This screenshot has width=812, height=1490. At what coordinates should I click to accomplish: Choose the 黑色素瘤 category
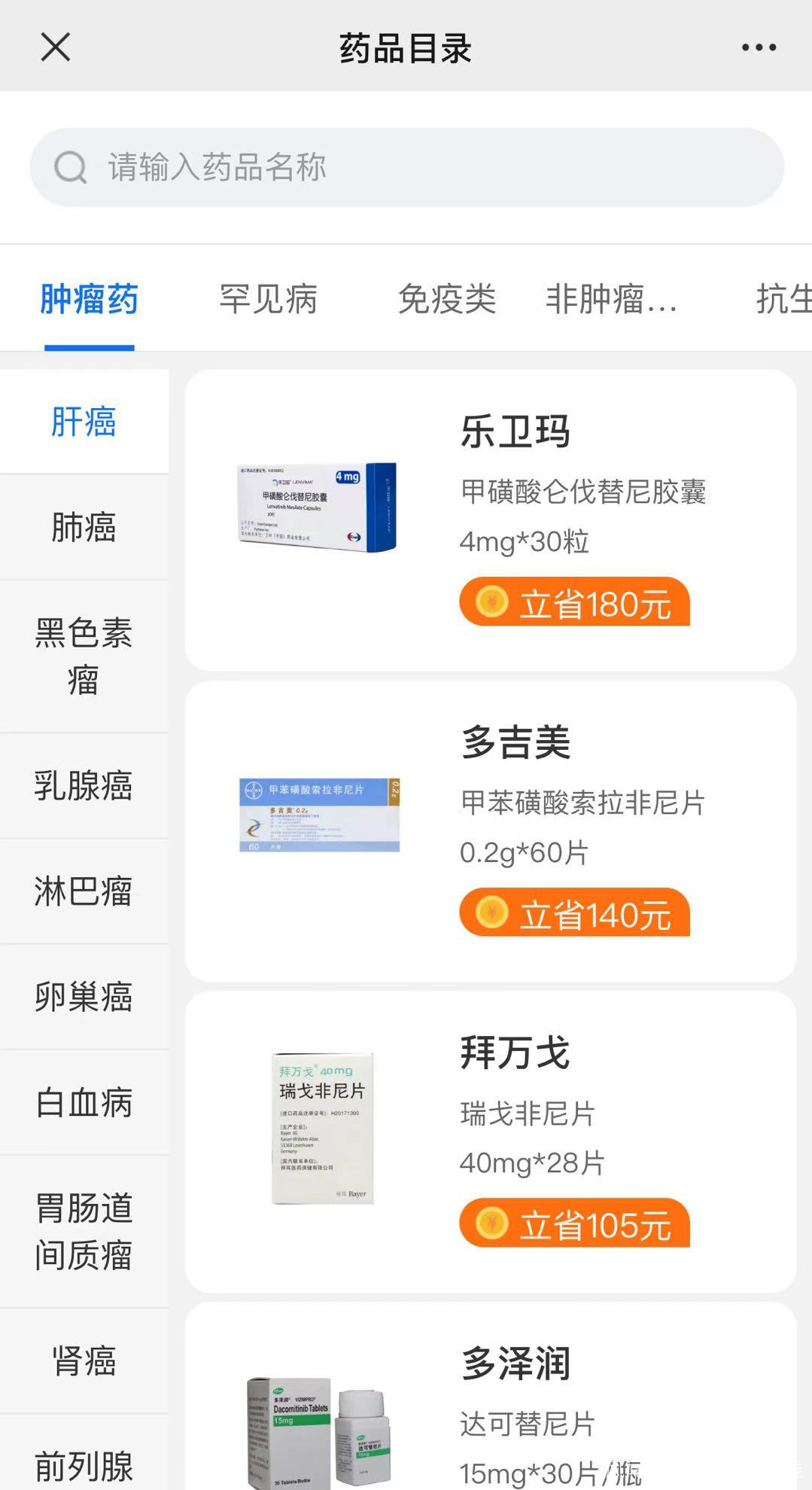(84, 656)
